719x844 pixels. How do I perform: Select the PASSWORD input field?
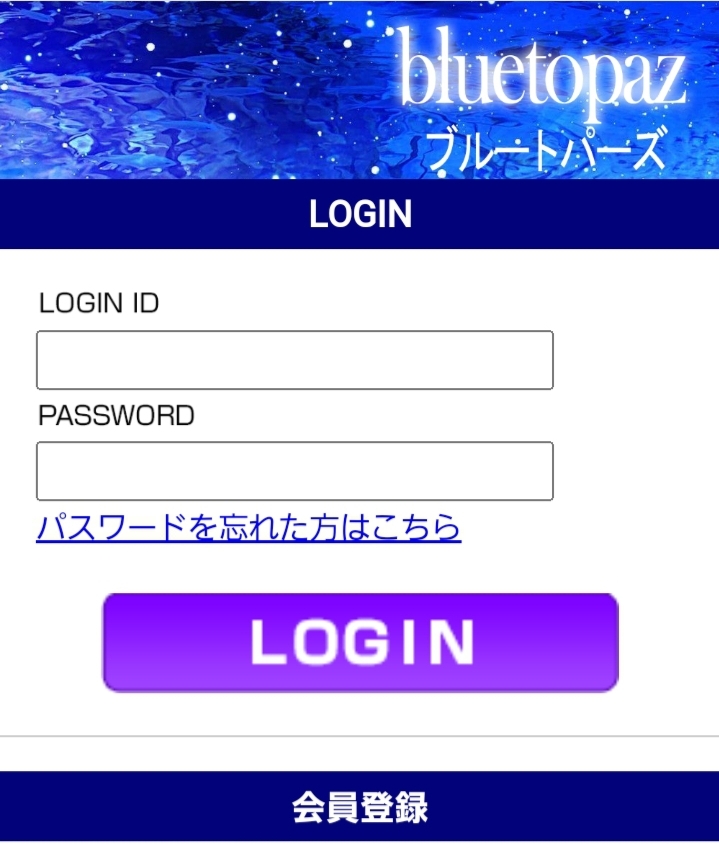[294, 471]
